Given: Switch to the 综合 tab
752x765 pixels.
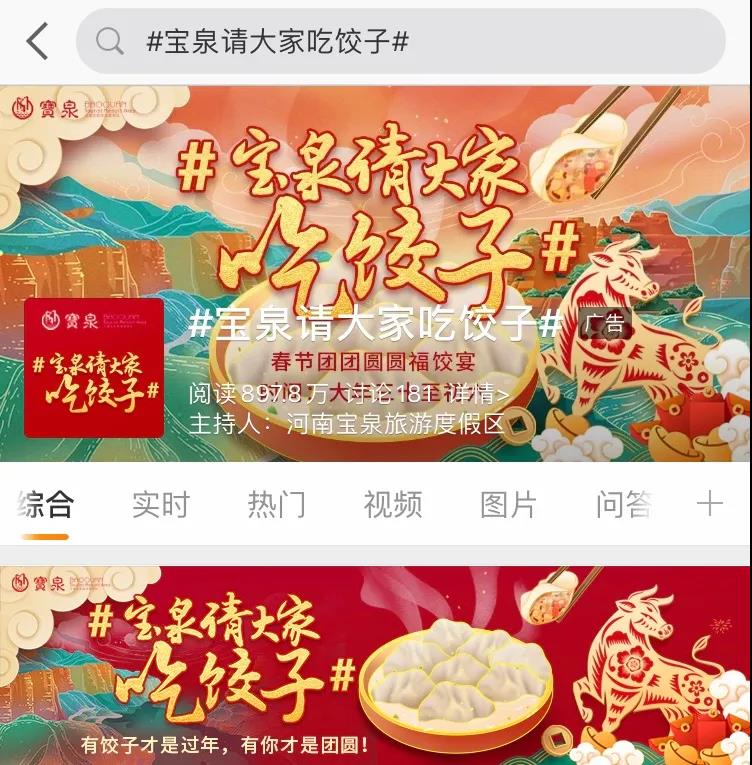Looking at the screenshot, I should click(45, 504).
